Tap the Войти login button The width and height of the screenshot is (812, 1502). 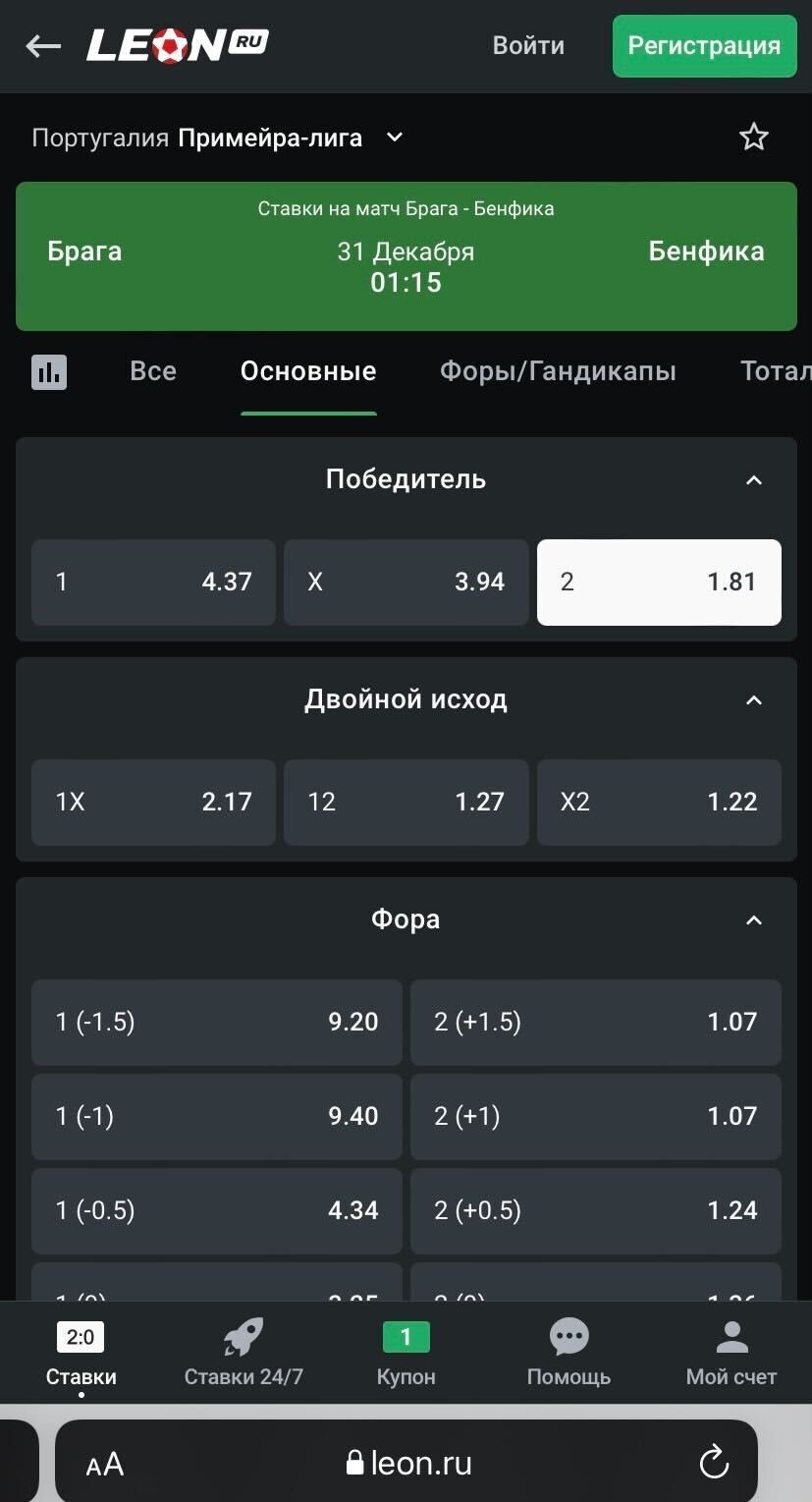pos(528,45)
